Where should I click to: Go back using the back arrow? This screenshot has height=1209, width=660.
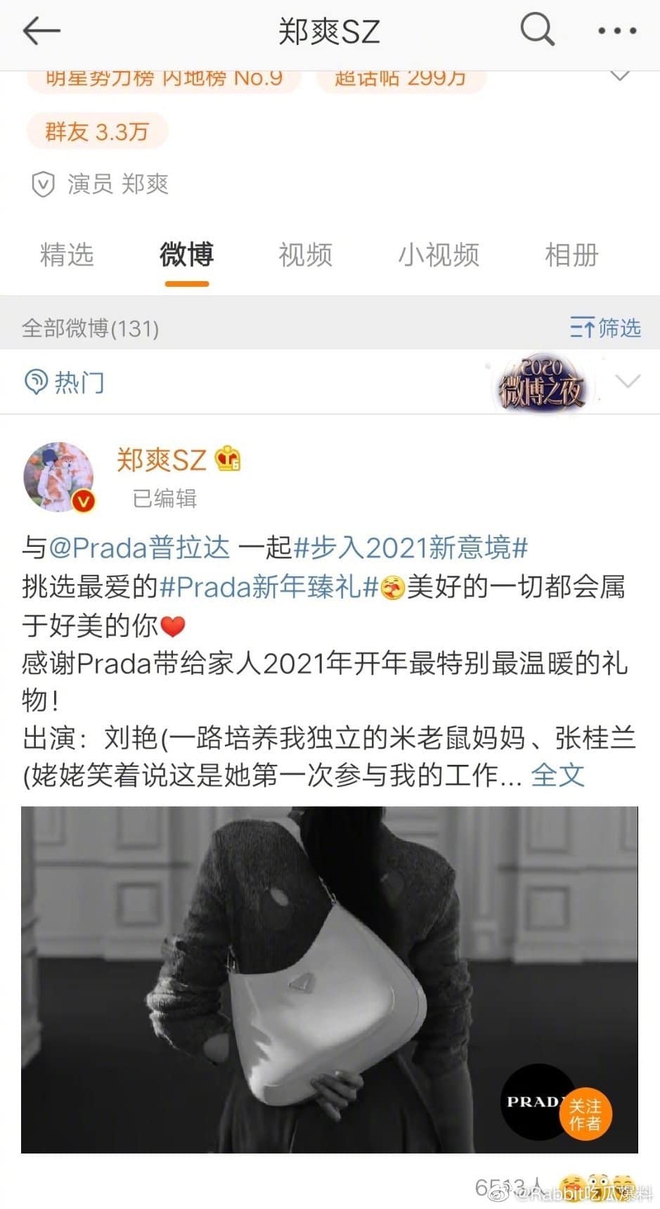coord(42,31)
